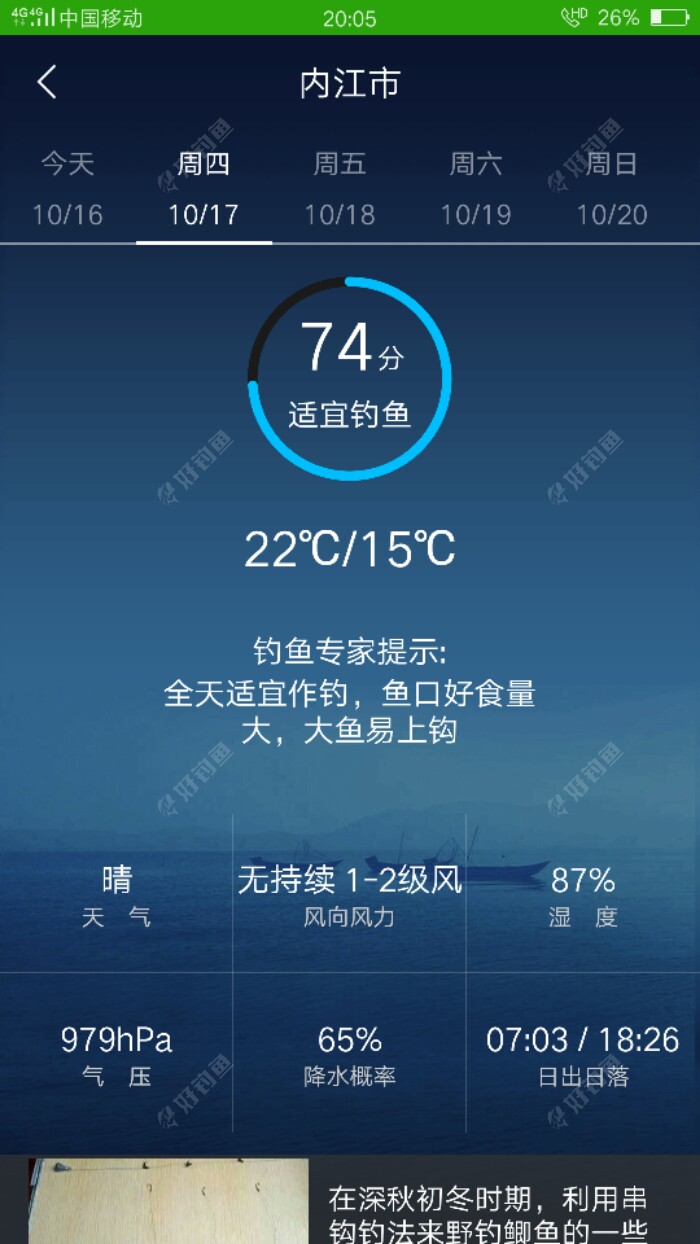The image size is (700, 1244).
Task: Go back from 内江市 weather page
Action: coord(47,82)
